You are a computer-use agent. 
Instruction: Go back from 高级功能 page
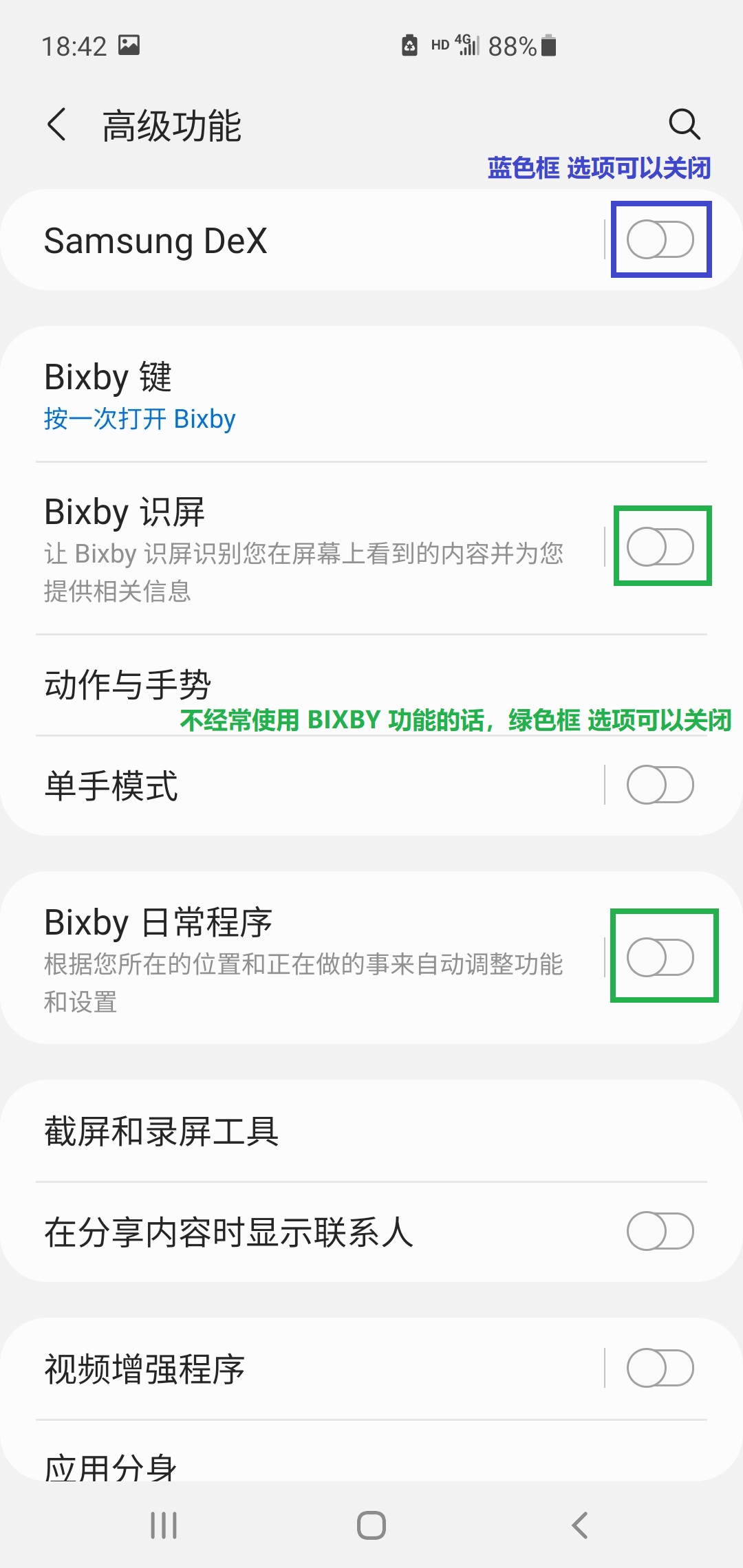click(x=57, y=124)
